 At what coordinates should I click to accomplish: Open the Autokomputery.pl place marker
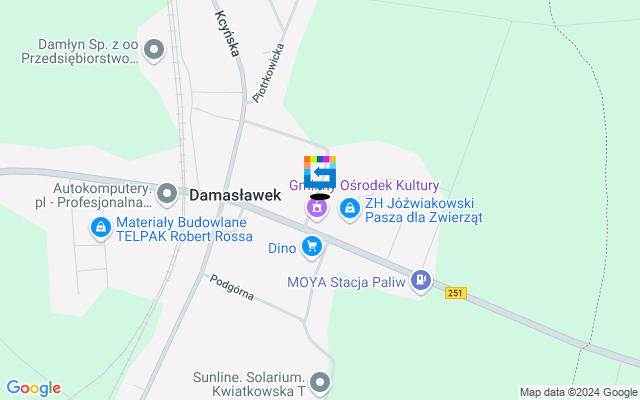pyautogui.click(x=167, y=193)
